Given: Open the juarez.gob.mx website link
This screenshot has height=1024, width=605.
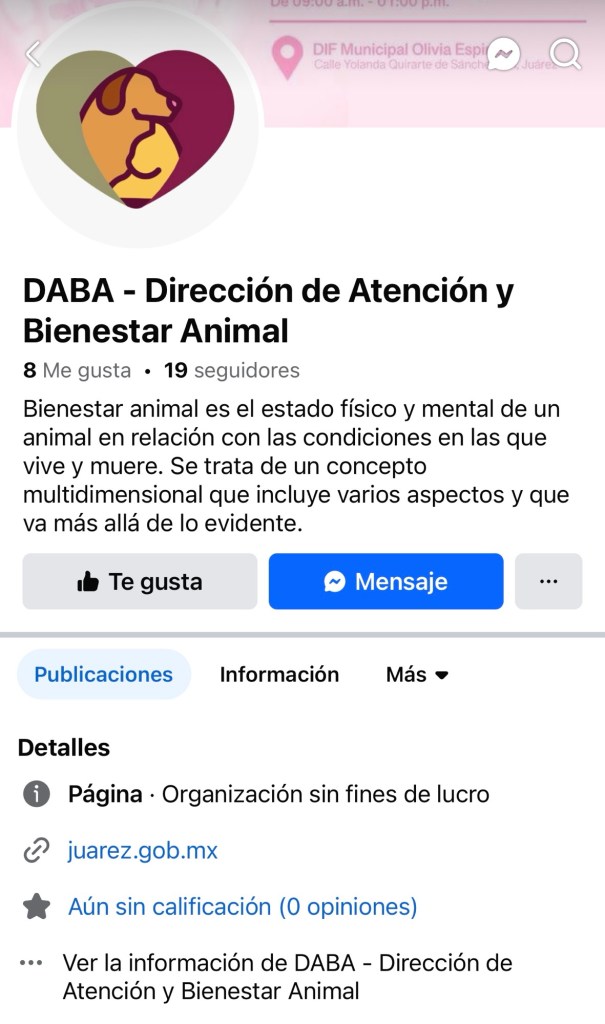Looking at the screenshot, I should (x=142, y=851).
